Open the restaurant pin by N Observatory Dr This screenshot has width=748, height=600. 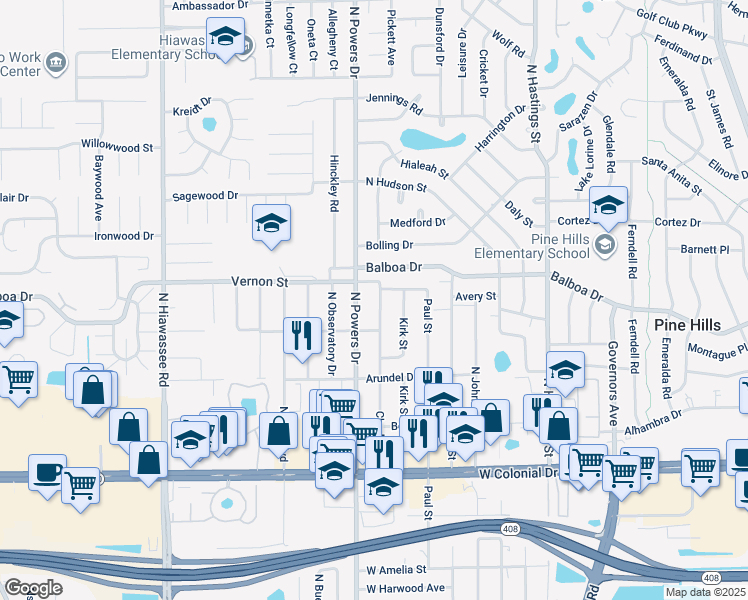[302, 336]
